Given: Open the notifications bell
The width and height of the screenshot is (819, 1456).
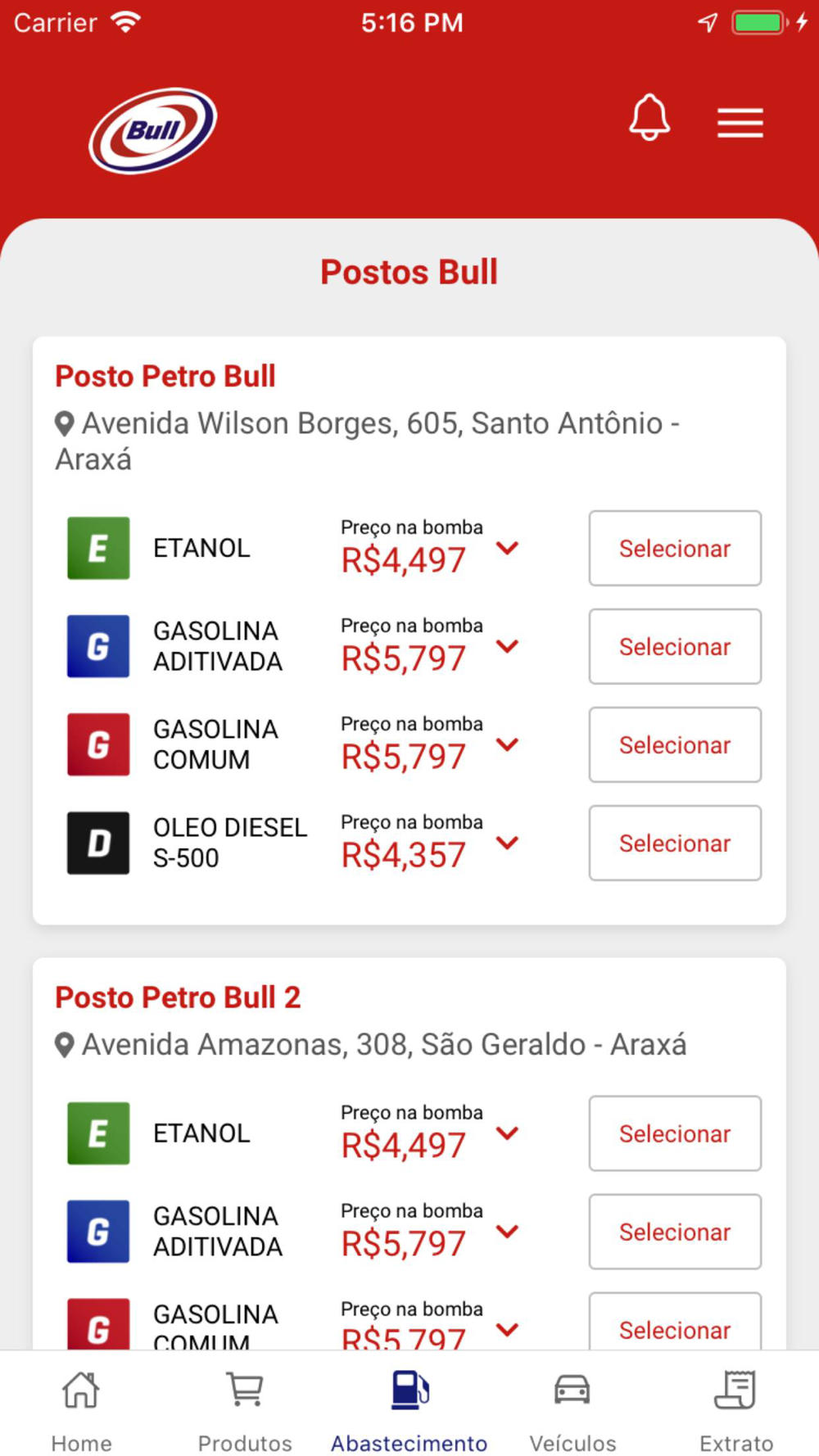Looking at the screenshot, I should click(x=649, y=118).
